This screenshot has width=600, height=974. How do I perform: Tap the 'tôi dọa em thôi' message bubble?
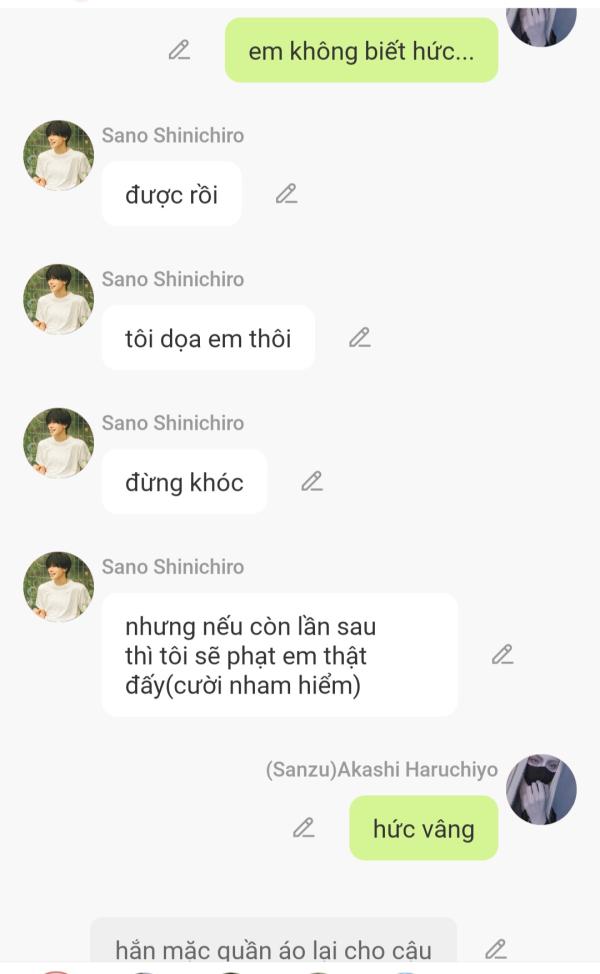coord(208,338)
